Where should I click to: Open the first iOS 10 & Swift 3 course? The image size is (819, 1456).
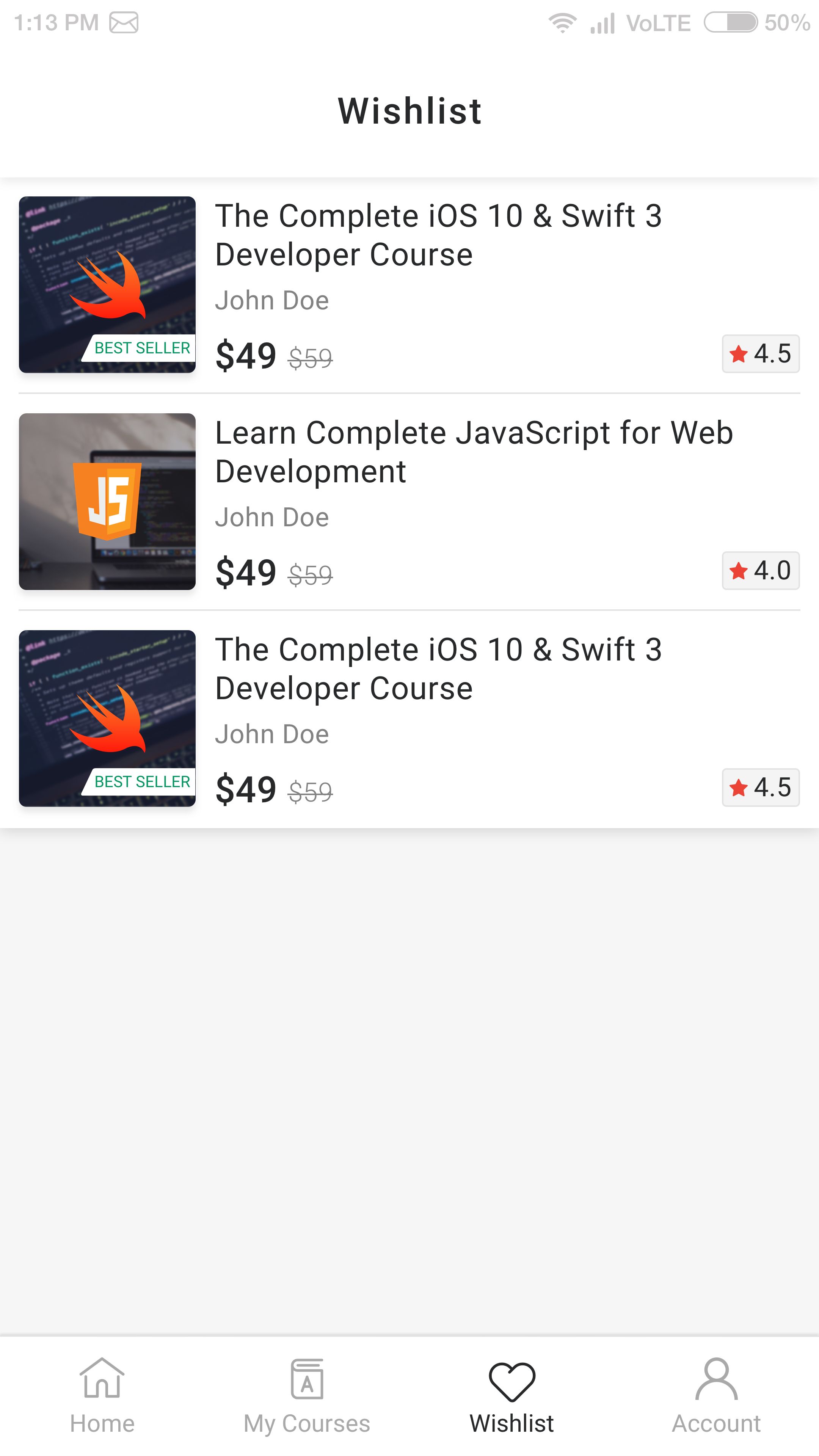[438, 235]
